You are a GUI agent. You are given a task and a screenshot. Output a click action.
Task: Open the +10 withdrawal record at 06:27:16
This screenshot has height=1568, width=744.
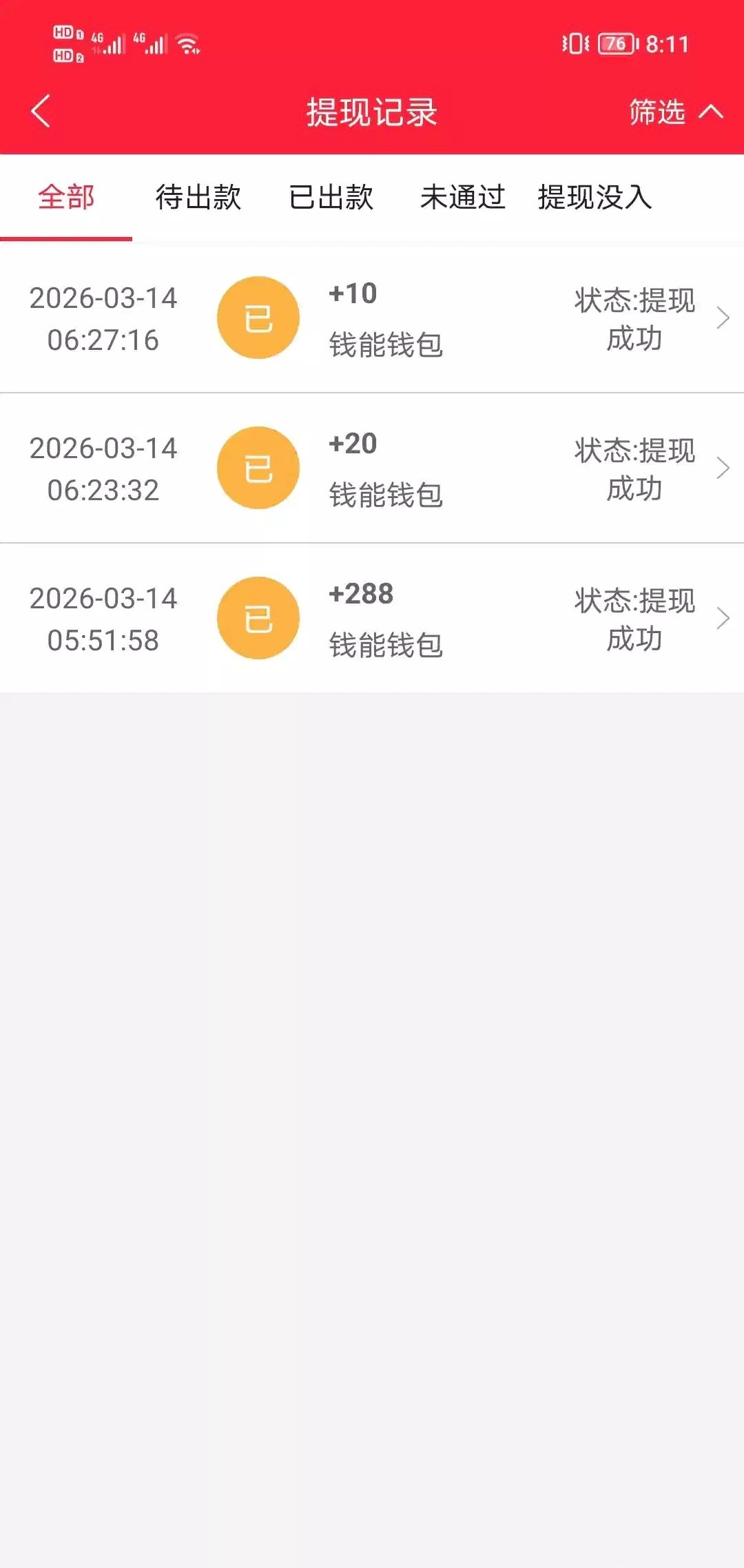click(x=372, y=318)
